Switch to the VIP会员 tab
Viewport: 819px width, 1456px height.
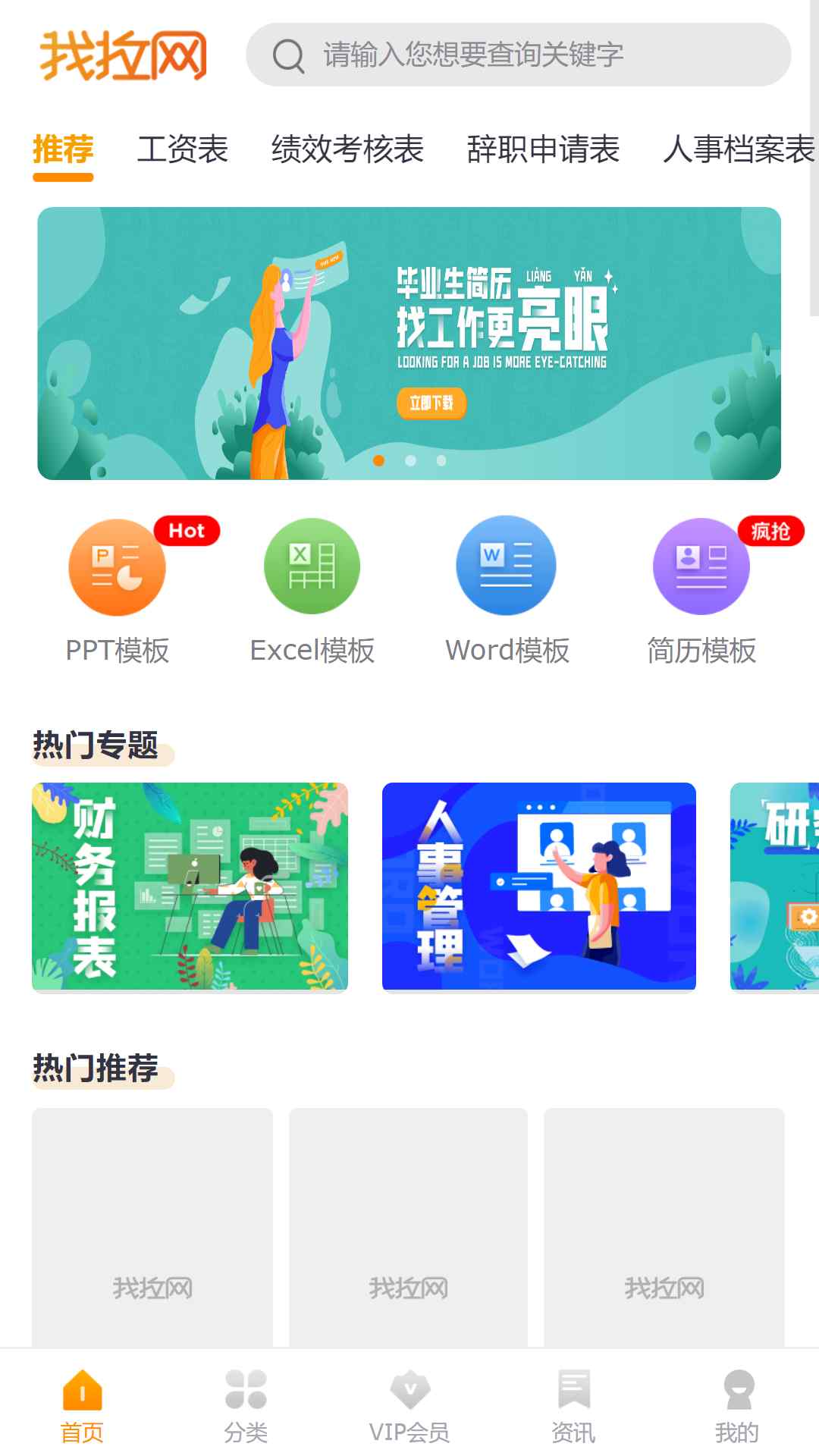(409, 1406)
